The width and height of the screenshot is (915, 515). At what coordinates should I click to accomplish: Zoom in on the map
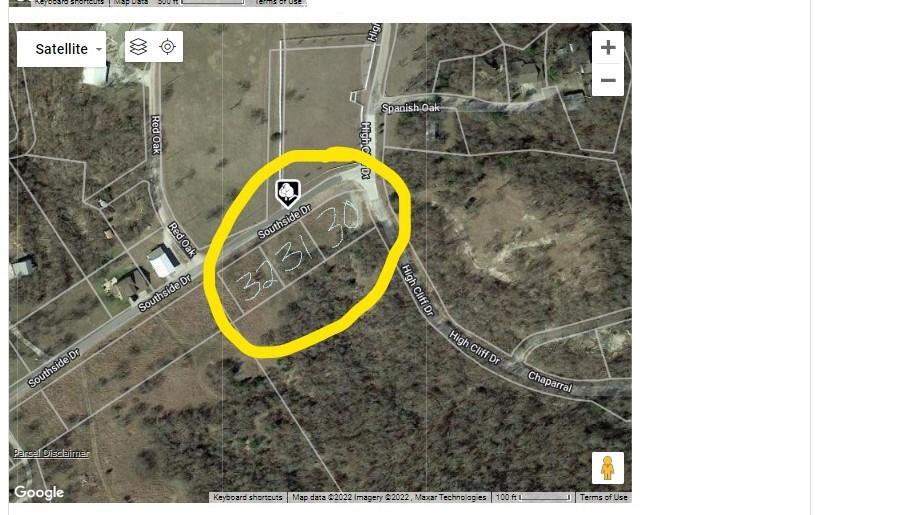tap(607, 47)
